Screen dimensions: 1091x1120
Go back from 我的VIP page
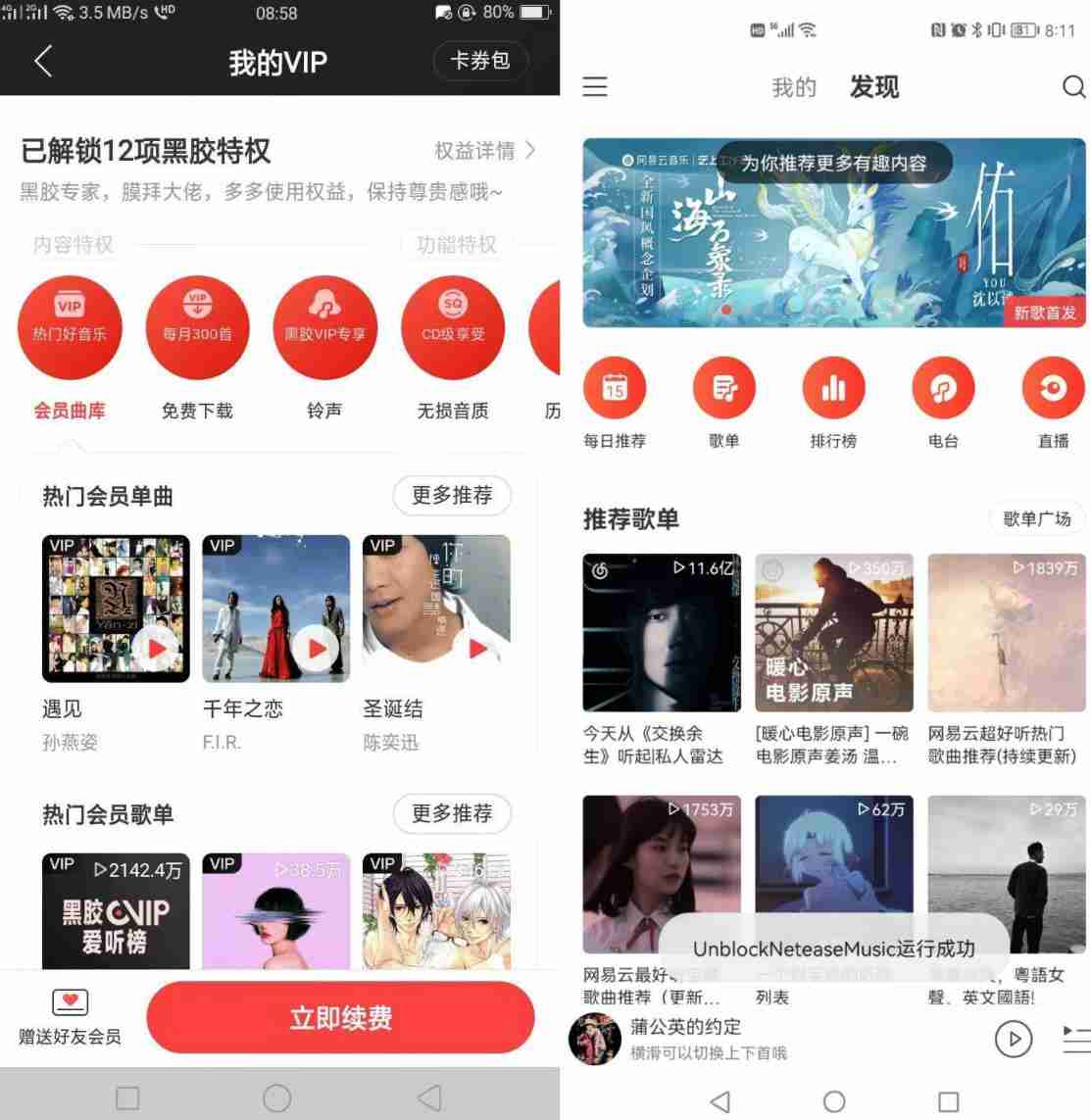(43, 62)
